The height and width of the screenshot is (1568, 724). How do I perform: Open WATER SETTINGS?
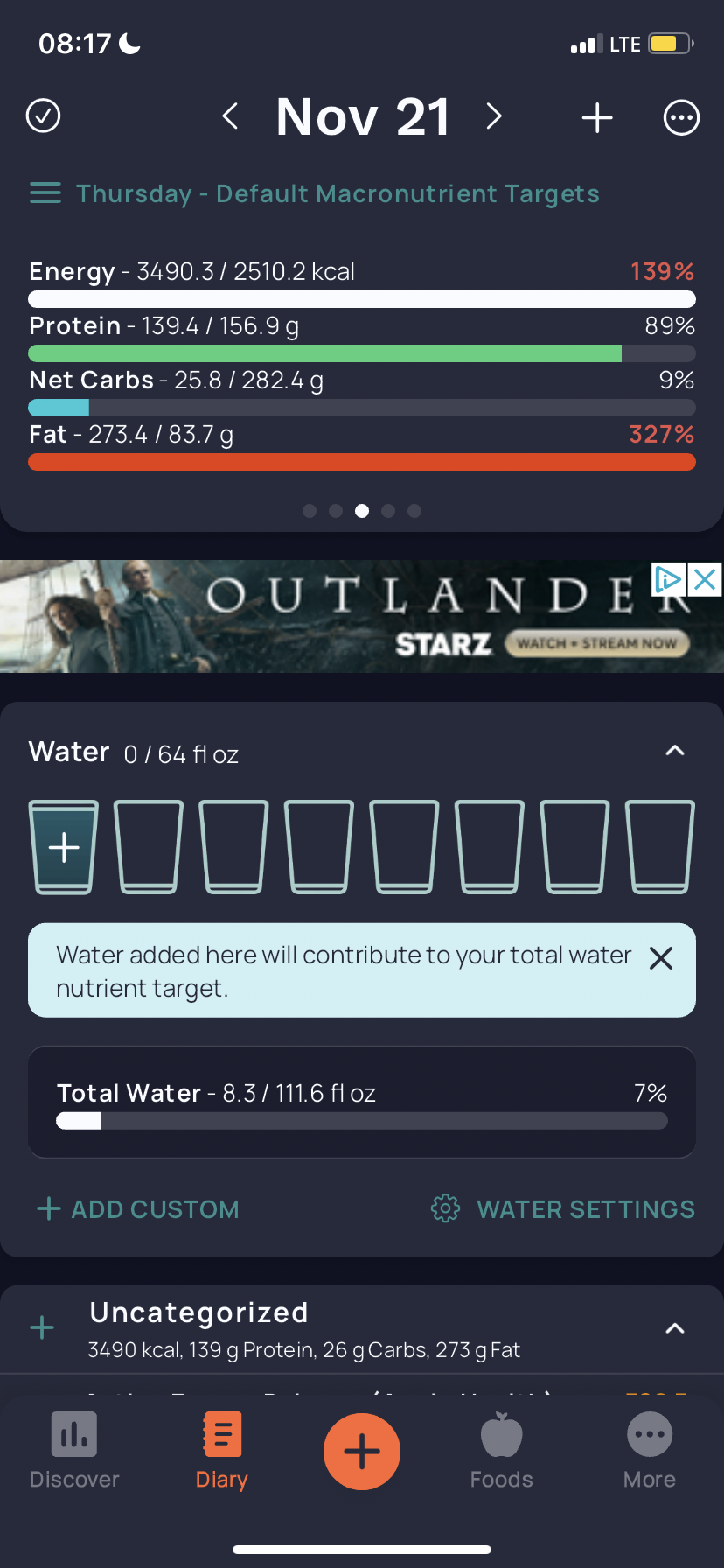point(563,1209)
